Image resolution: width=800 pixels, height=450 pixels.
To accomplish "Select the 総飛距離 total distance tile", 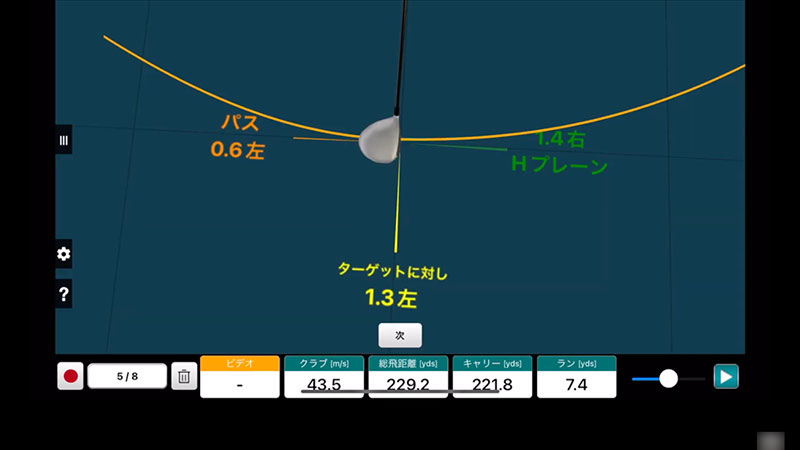I will coord(408,377).
